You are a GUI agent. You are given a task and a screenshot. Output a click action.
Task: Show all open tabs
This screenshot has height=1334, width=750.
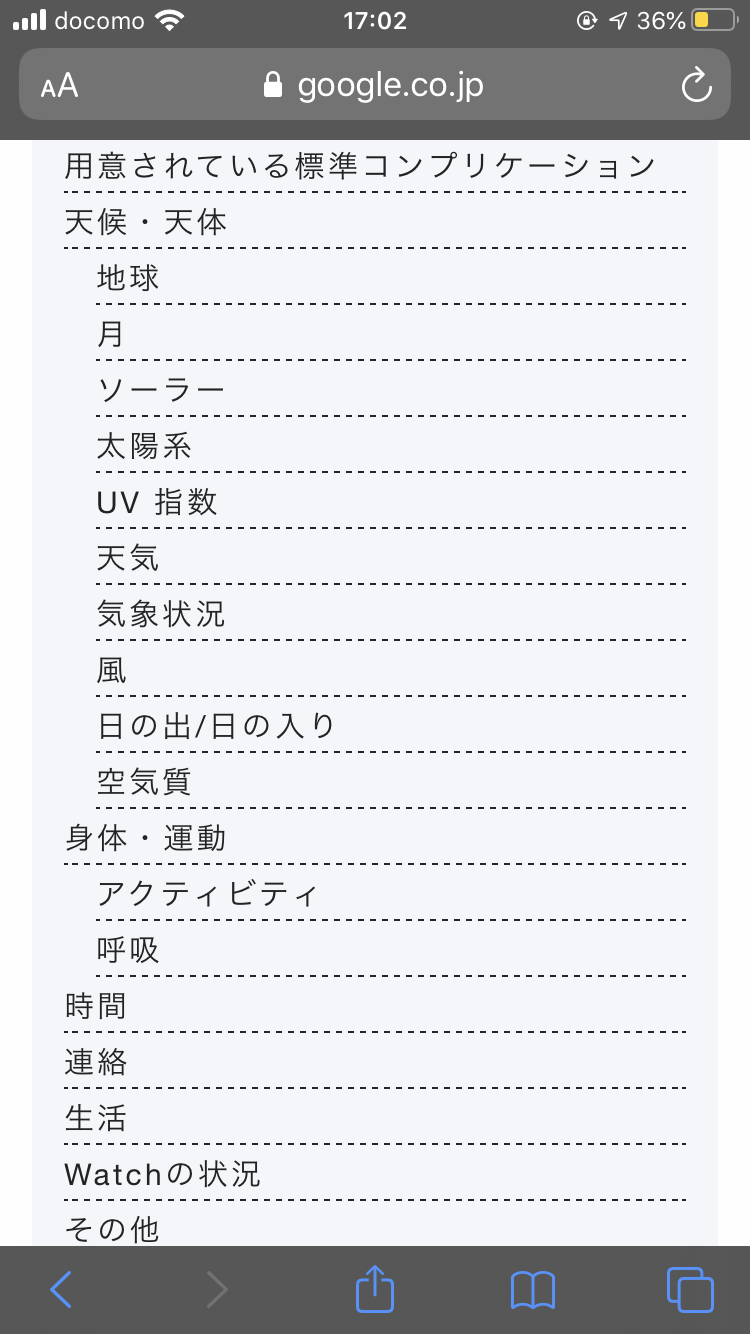coord(690,1290)
